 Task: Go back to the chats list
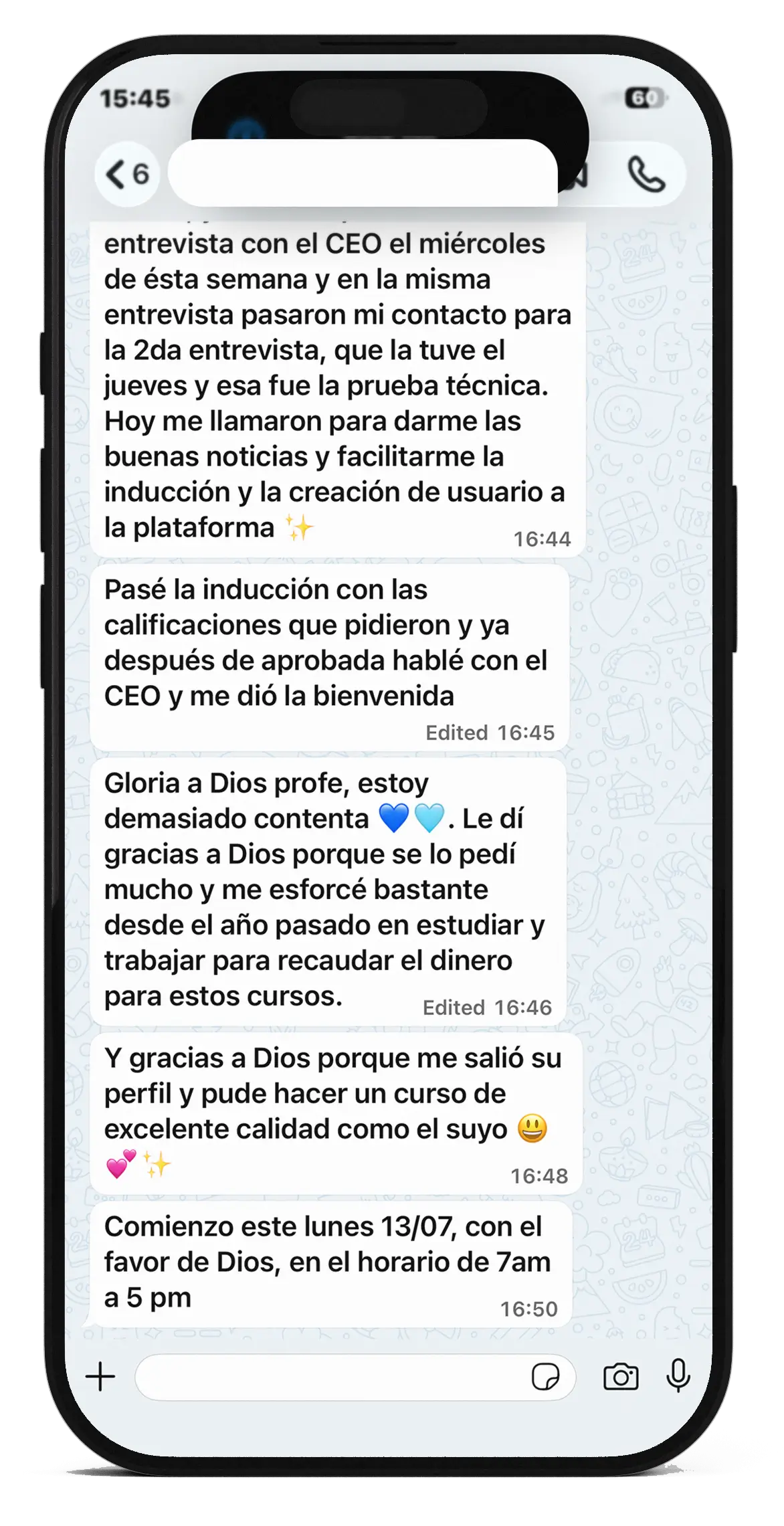127,174
